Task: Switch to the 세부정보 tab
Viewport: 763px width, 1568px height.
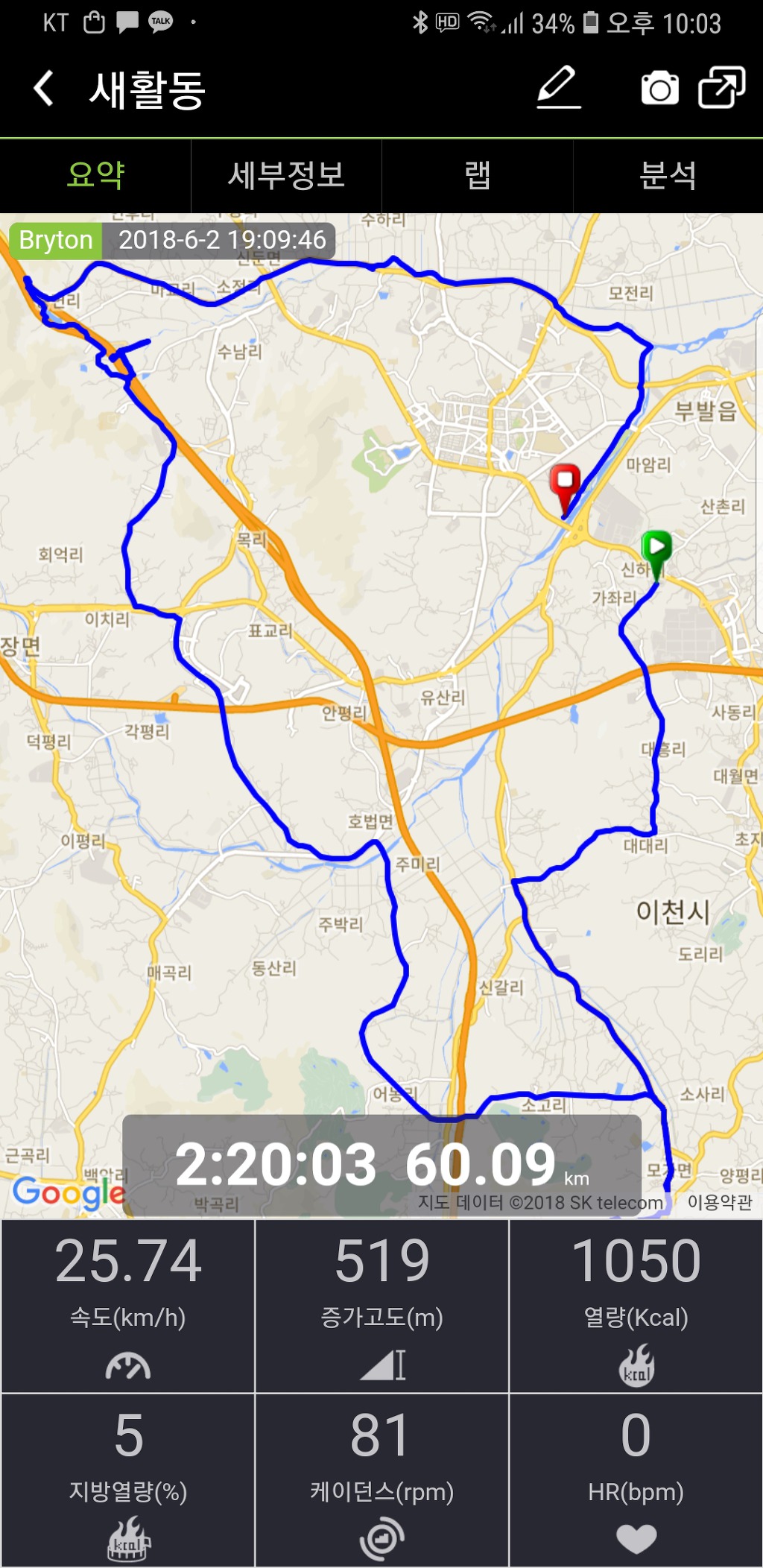Action: click(x=286, y=176)
